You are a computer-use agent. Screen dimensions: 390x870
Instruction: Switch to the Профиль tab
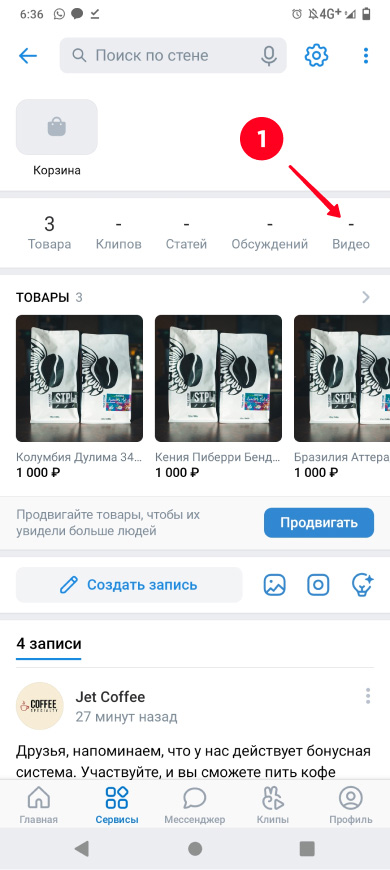(351, 805)
